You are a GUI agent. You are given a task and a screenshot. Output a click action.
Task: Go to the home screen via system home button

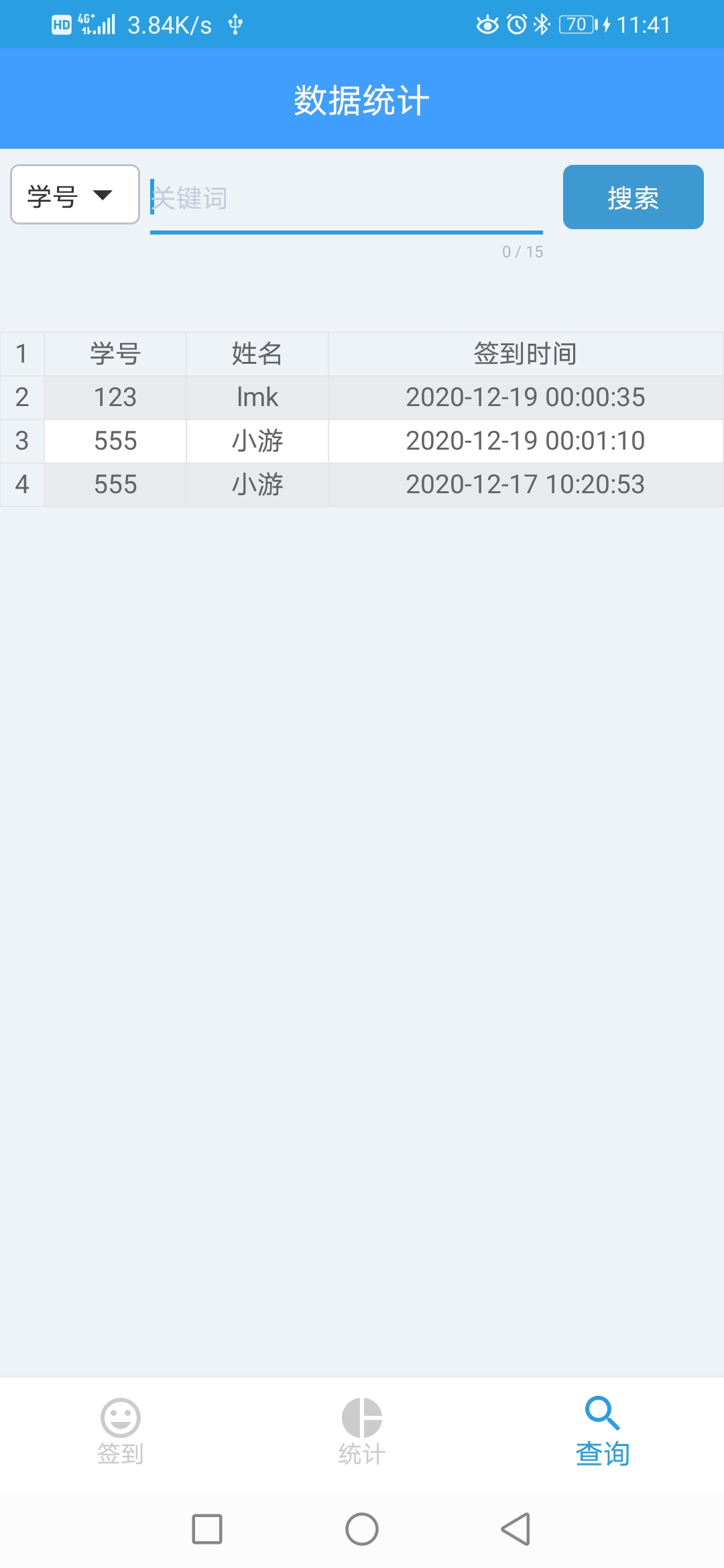click(362, 1529)
